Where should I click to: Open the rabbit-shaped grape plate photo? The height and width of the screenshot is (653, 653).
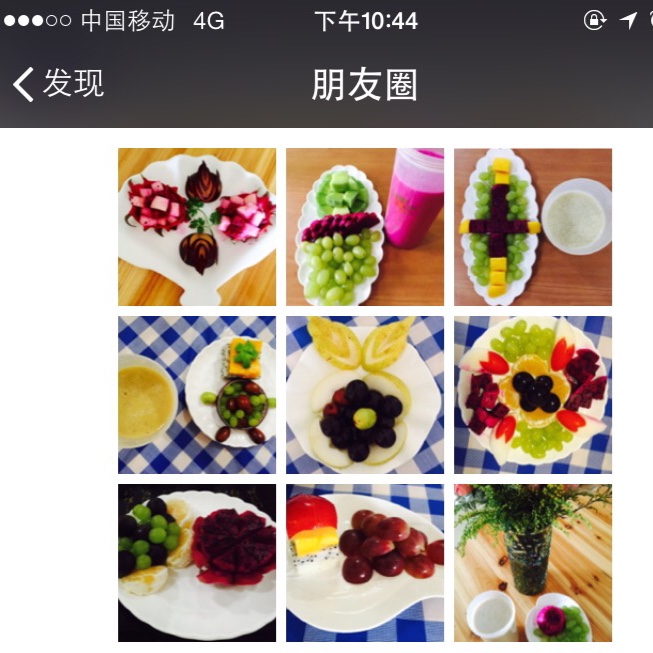tap(365, 395)
